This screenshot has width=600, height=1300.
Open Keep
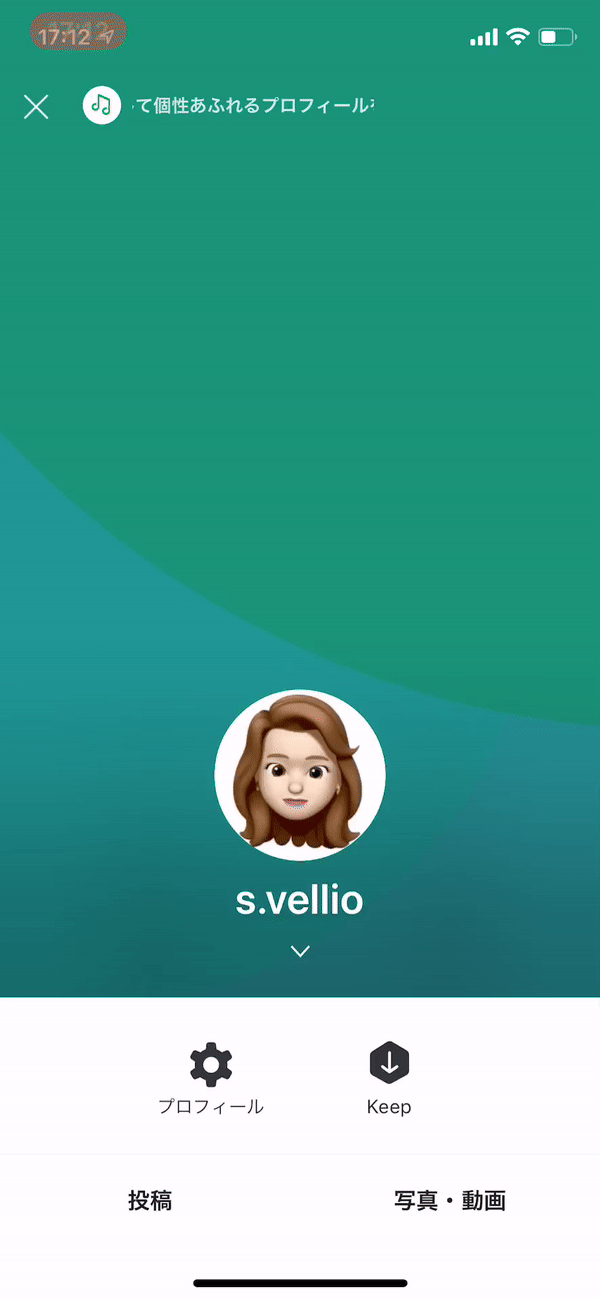389,1077
